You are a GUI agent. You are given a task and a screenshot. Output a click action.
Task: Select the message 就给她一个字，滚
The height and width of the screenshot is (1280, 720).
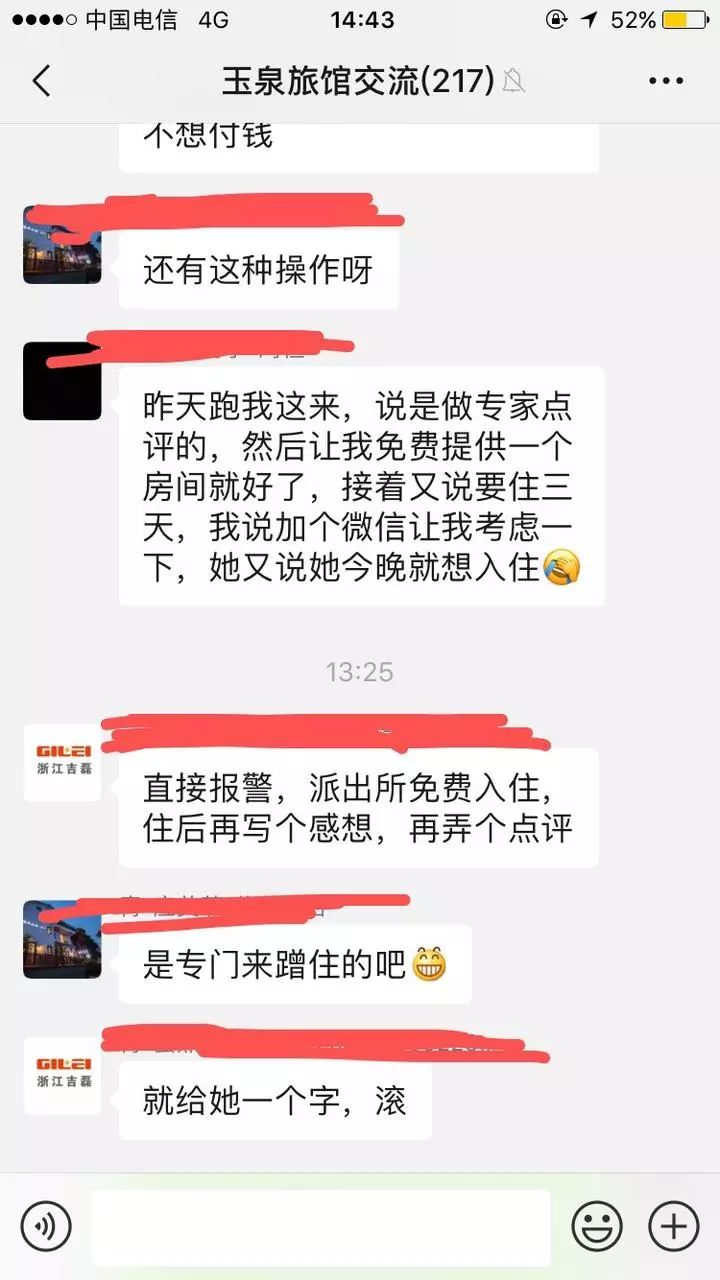[270, 1100]
